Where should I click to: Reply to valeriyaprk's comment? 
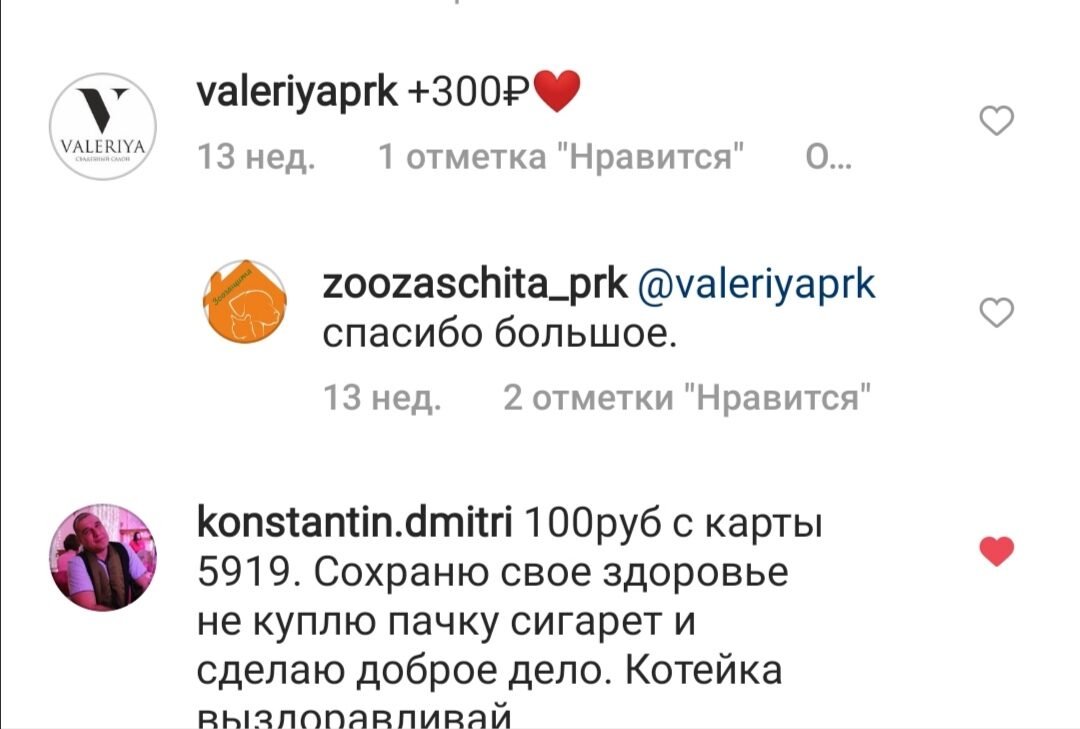[828, 158]
